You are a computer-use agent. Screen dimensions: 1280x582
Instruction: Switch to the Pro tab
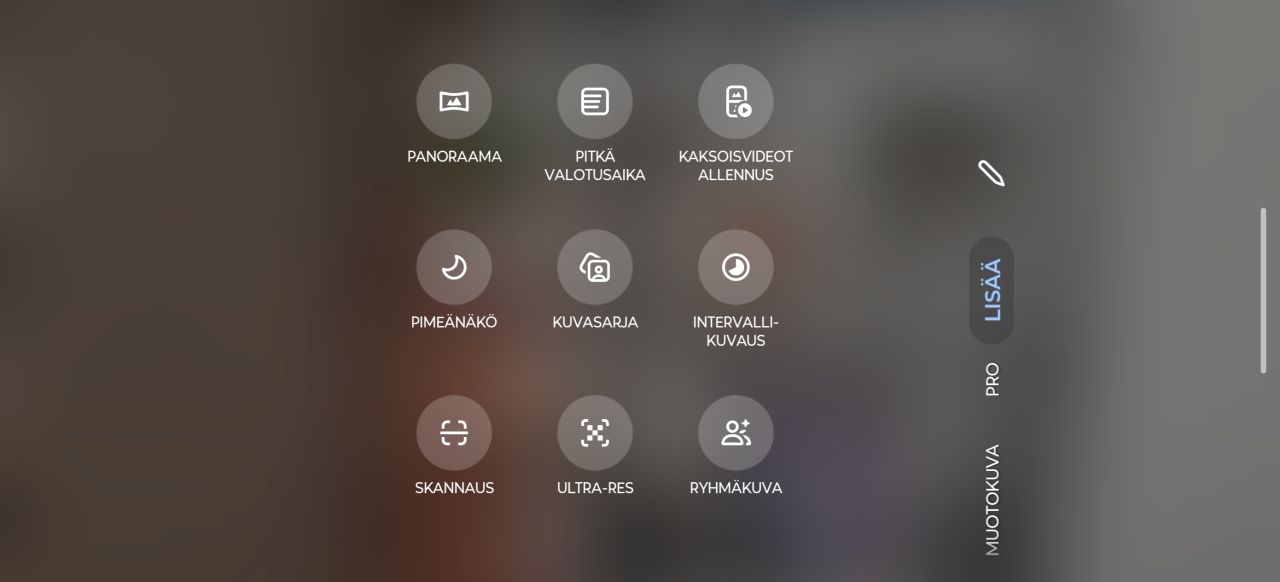[992, 379]
